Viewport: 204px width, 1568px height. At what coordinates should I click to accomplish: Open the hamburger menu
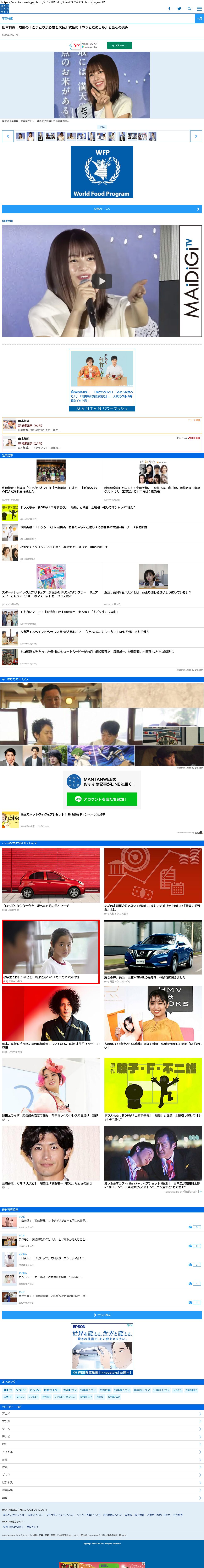(x=199, y=8)
